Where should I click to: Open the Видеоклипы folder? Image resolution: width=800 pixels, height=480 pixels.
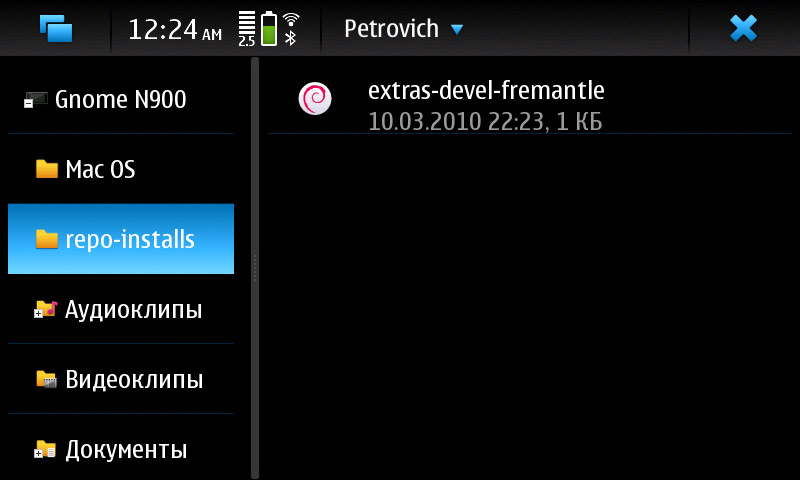coord(133,380)
